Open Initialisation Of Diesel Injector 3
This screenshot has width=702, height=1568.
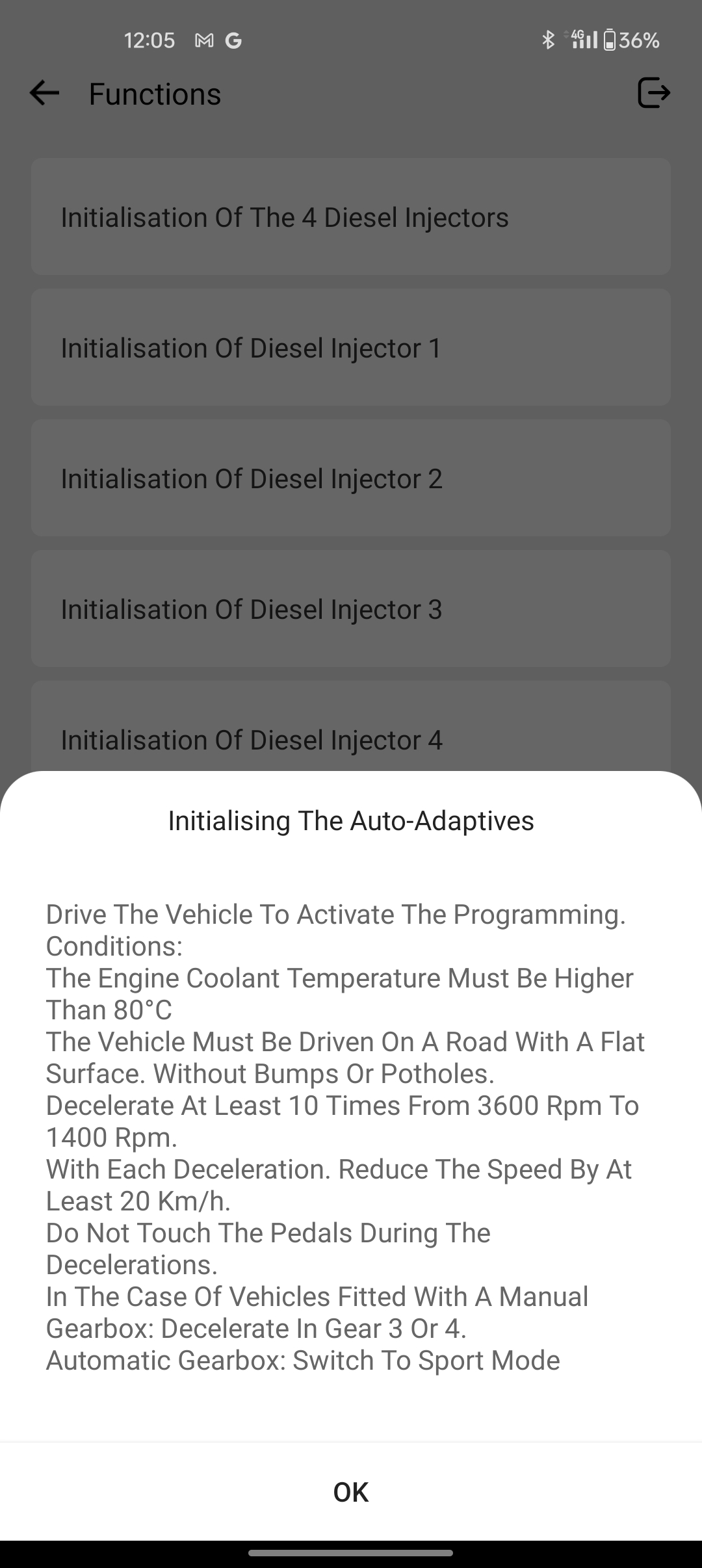(351, 608)
